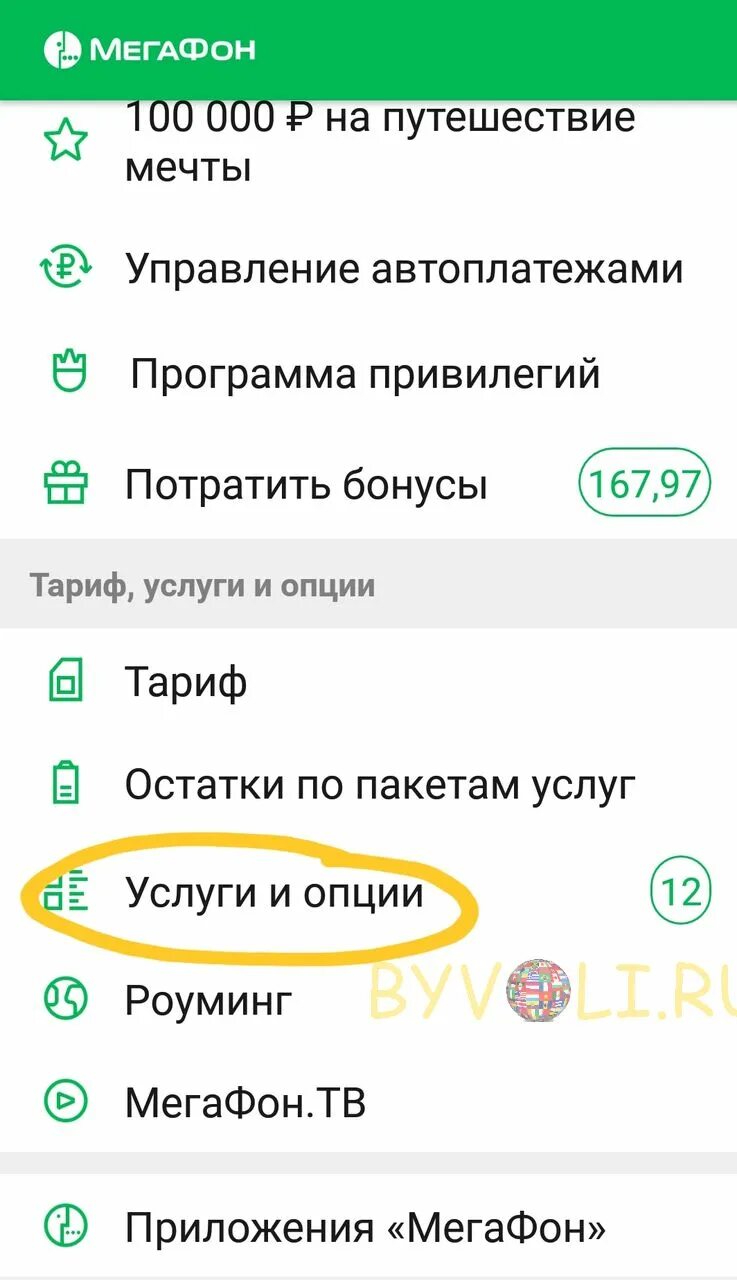Go to Программа привилегий
The height and width of the screenshot is (1280, 737).
coord(368,374)
